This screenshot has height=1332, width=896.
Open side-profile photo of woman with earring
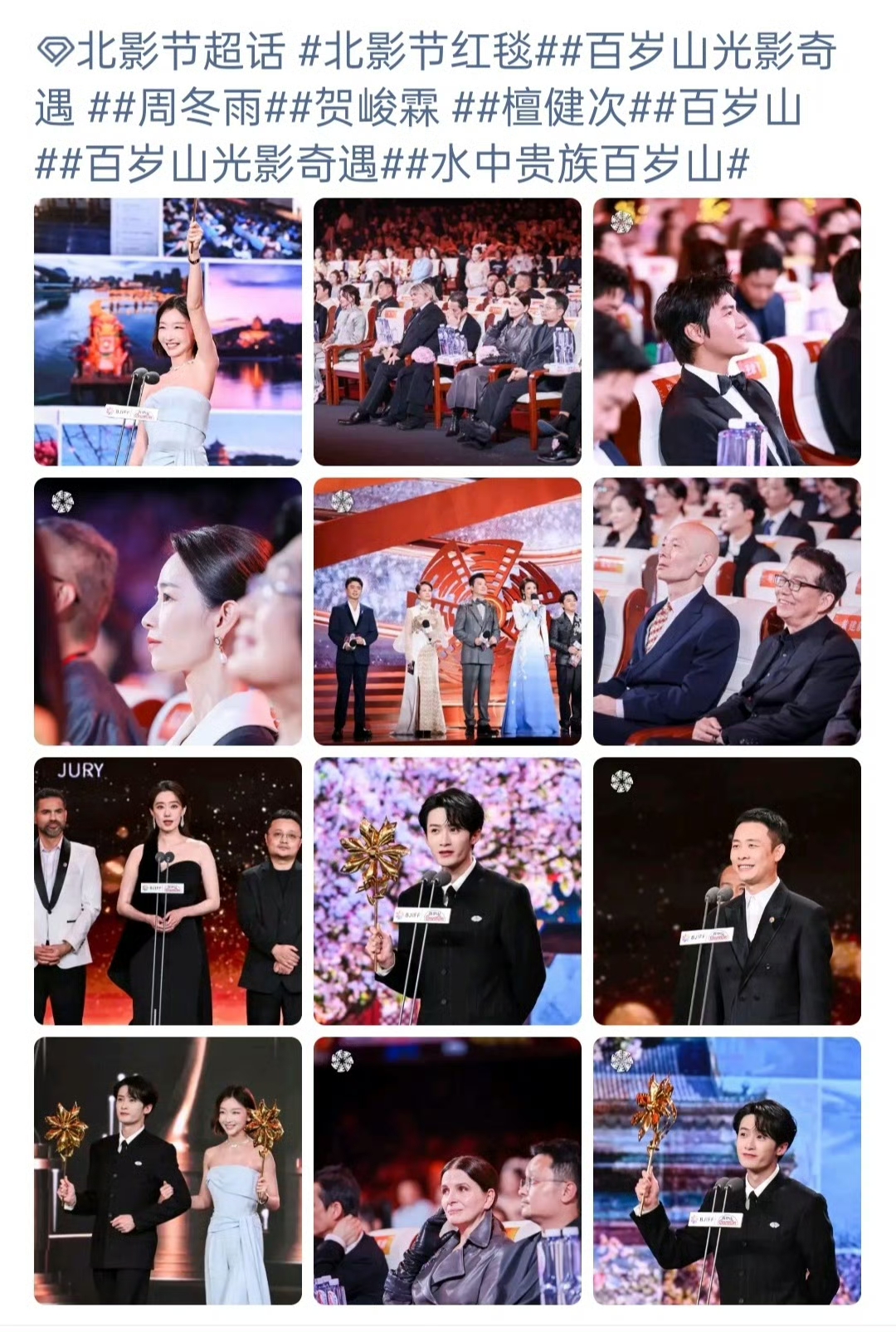pos(168,611)
